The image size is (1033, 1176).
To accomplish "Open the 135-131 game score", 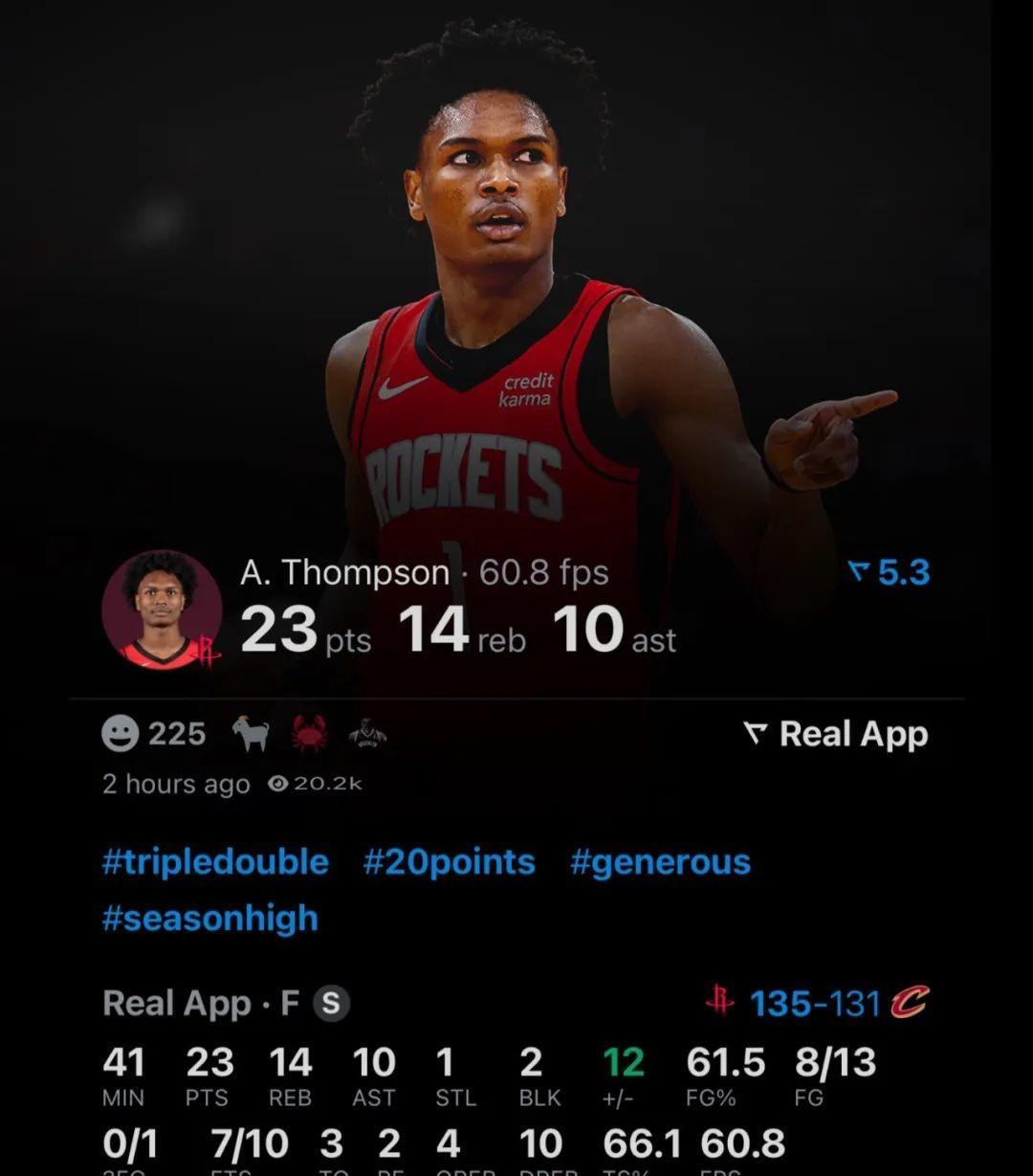I will pyautogui.click(x=814, y=1004).
